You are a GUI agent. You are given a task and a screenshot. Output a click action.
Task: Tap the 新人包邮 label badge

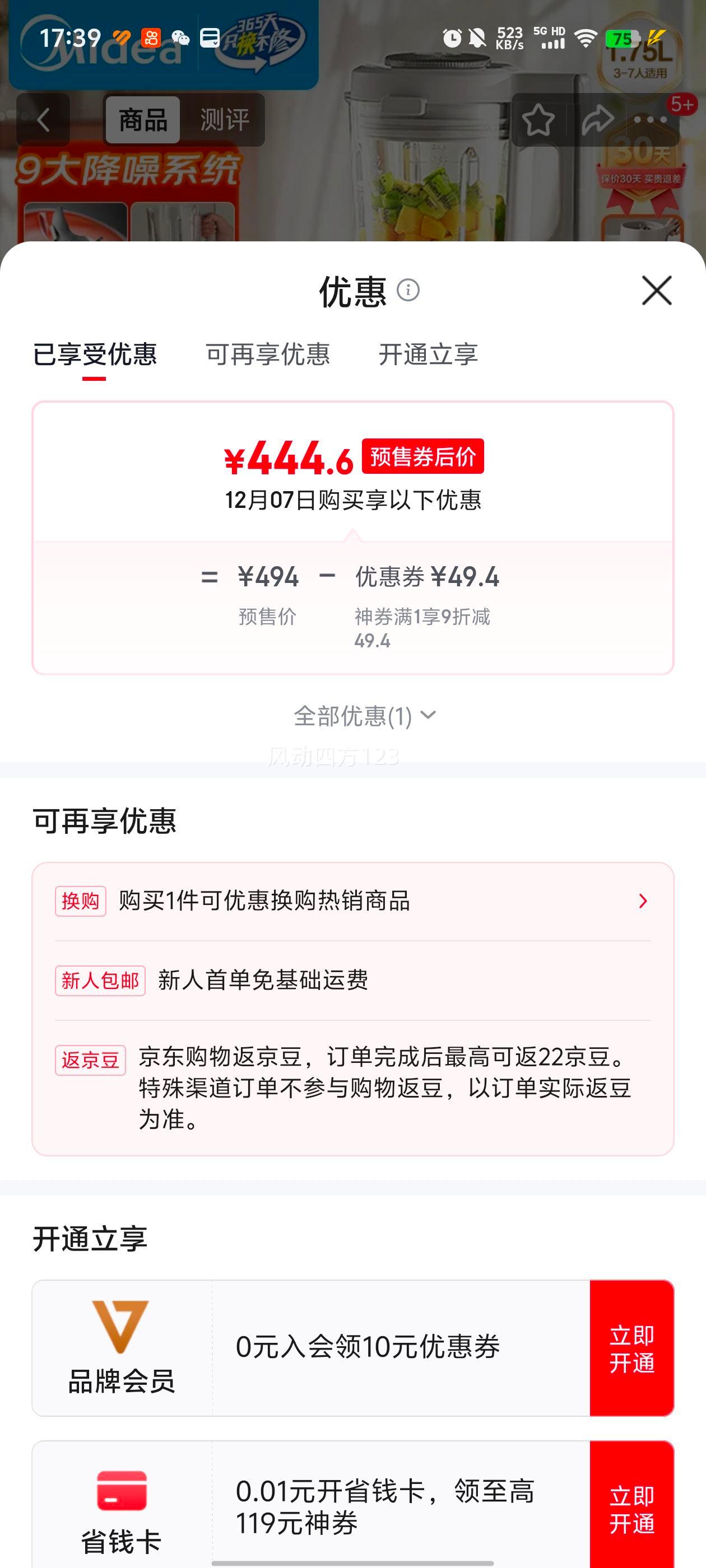pyautogui.click(x=100, y=982)
